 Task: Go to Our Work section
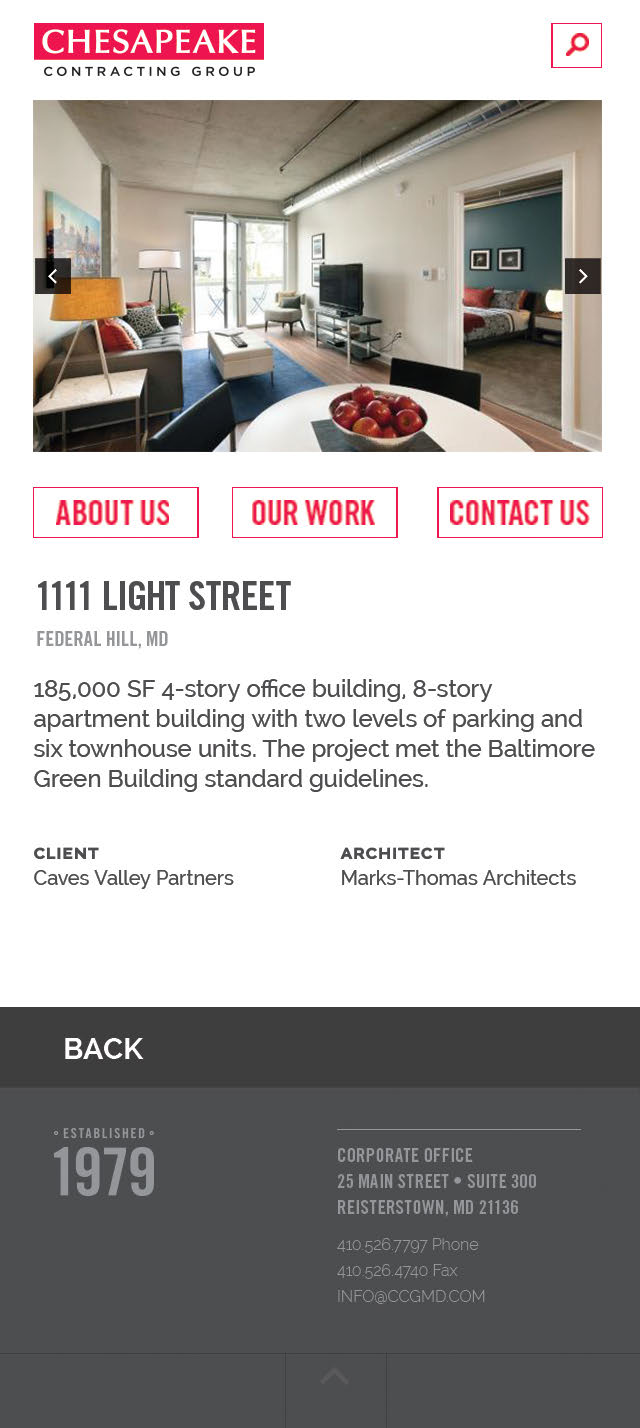(x=314, y=513)
